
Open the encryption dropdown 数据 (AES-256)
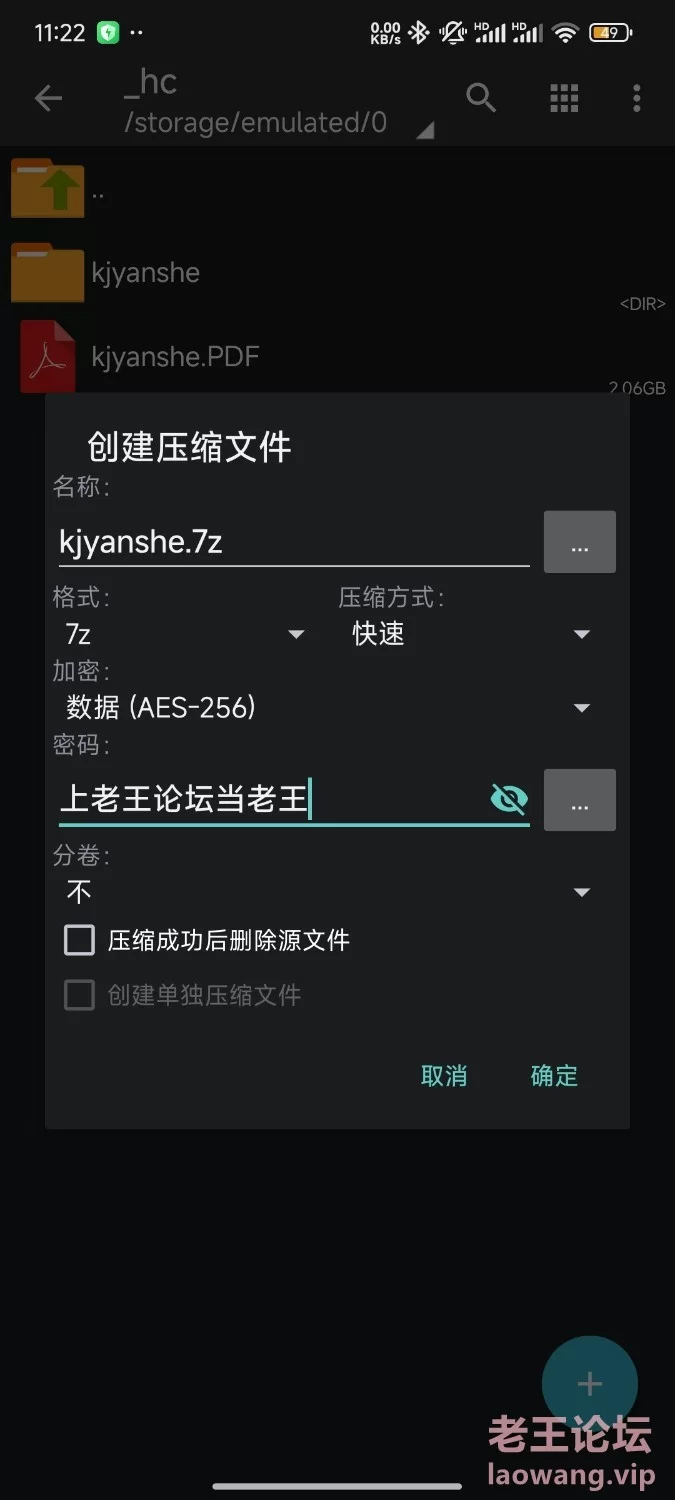coord(327,708)
